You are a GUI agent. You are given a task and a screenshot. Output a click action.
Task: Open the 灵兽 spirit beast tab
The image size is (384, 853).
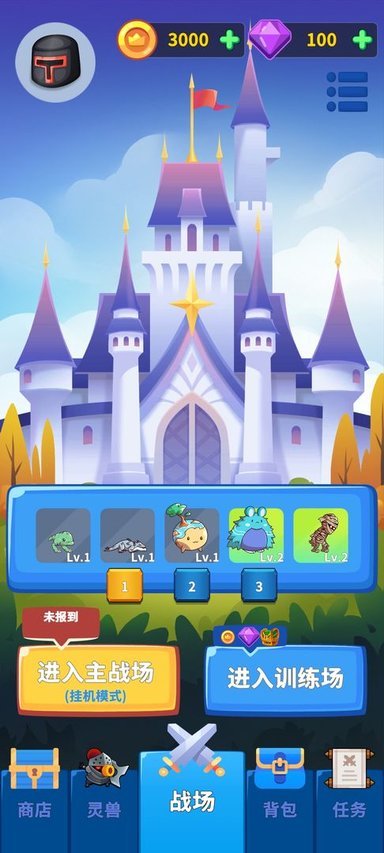[x=104, y=800]
